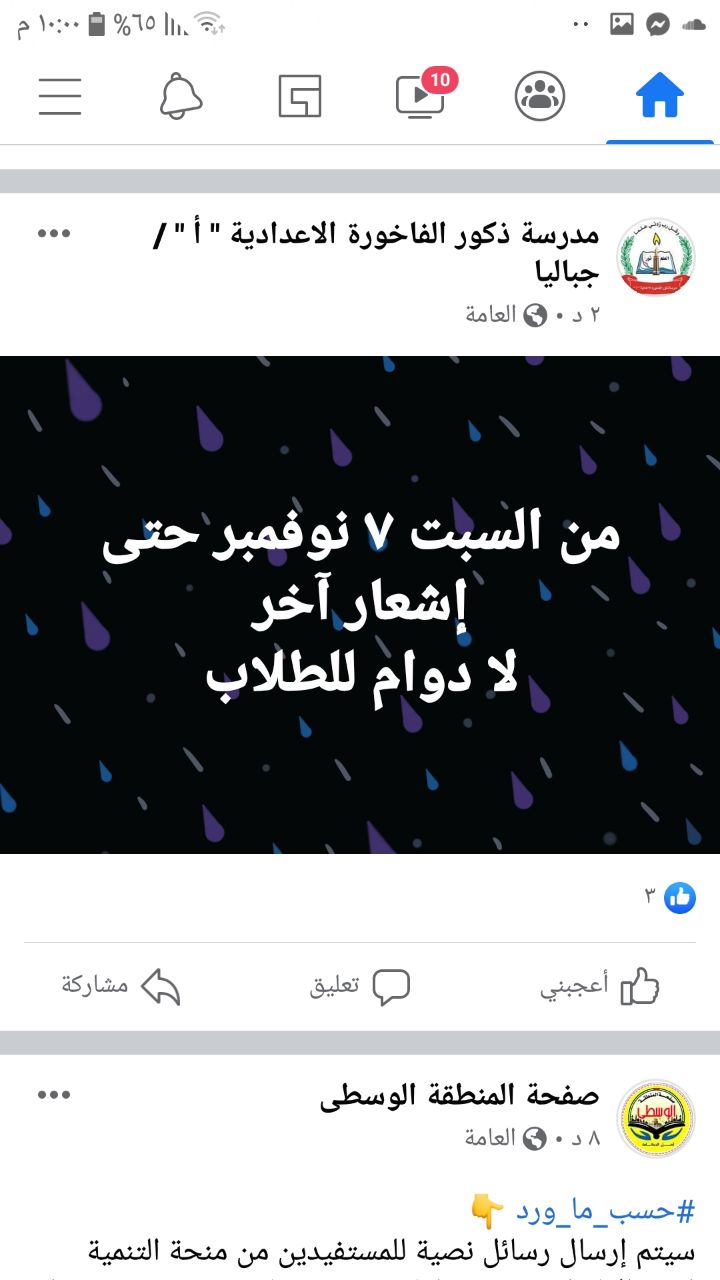Screen dimensions: 720x1280
Task: Tap صفحة المنطقة الوسطى profile picture
Action: 656,1118
